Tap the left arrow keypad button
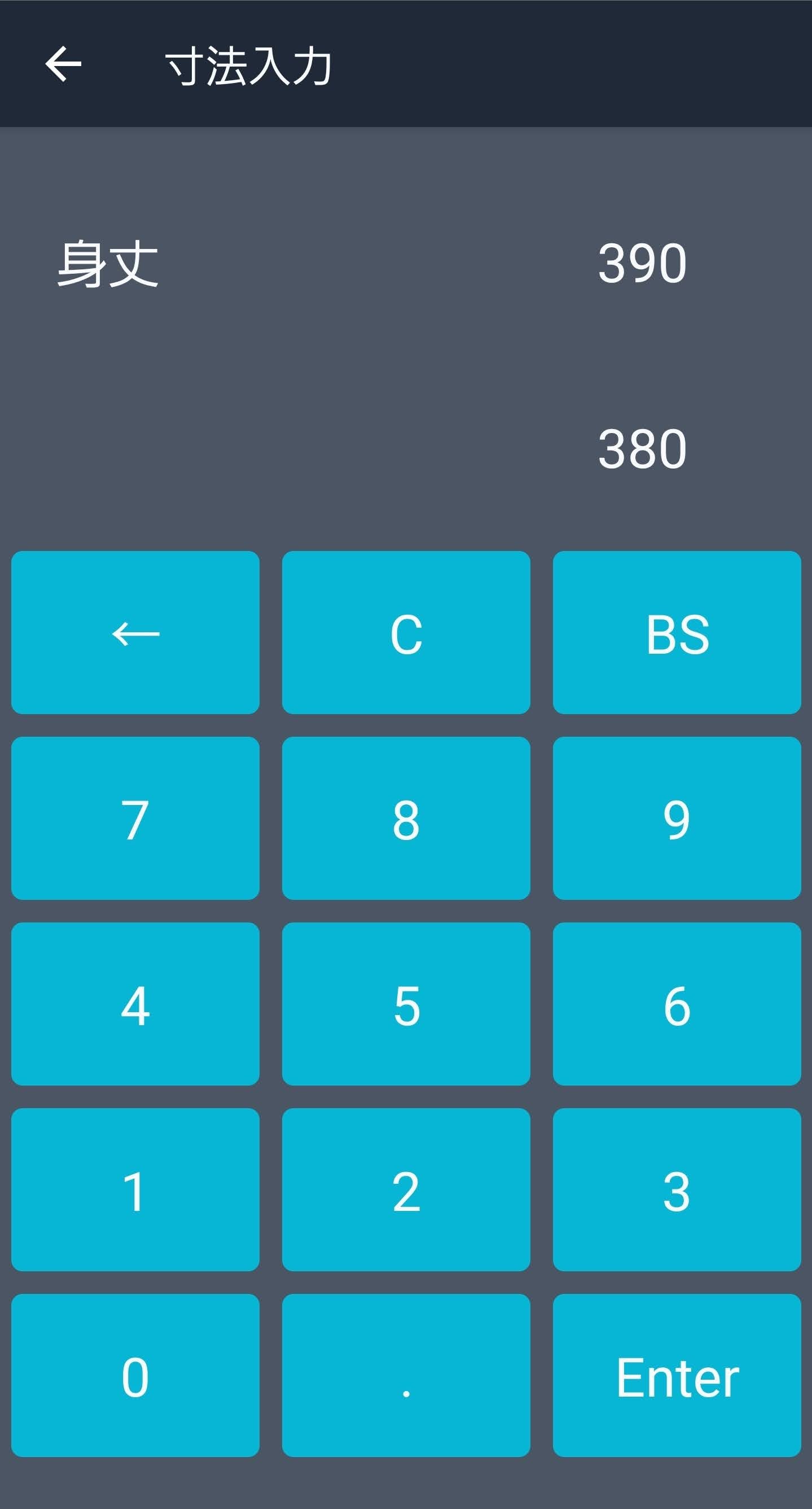Screen dimensions: 812x1509 tap(135, 633)
